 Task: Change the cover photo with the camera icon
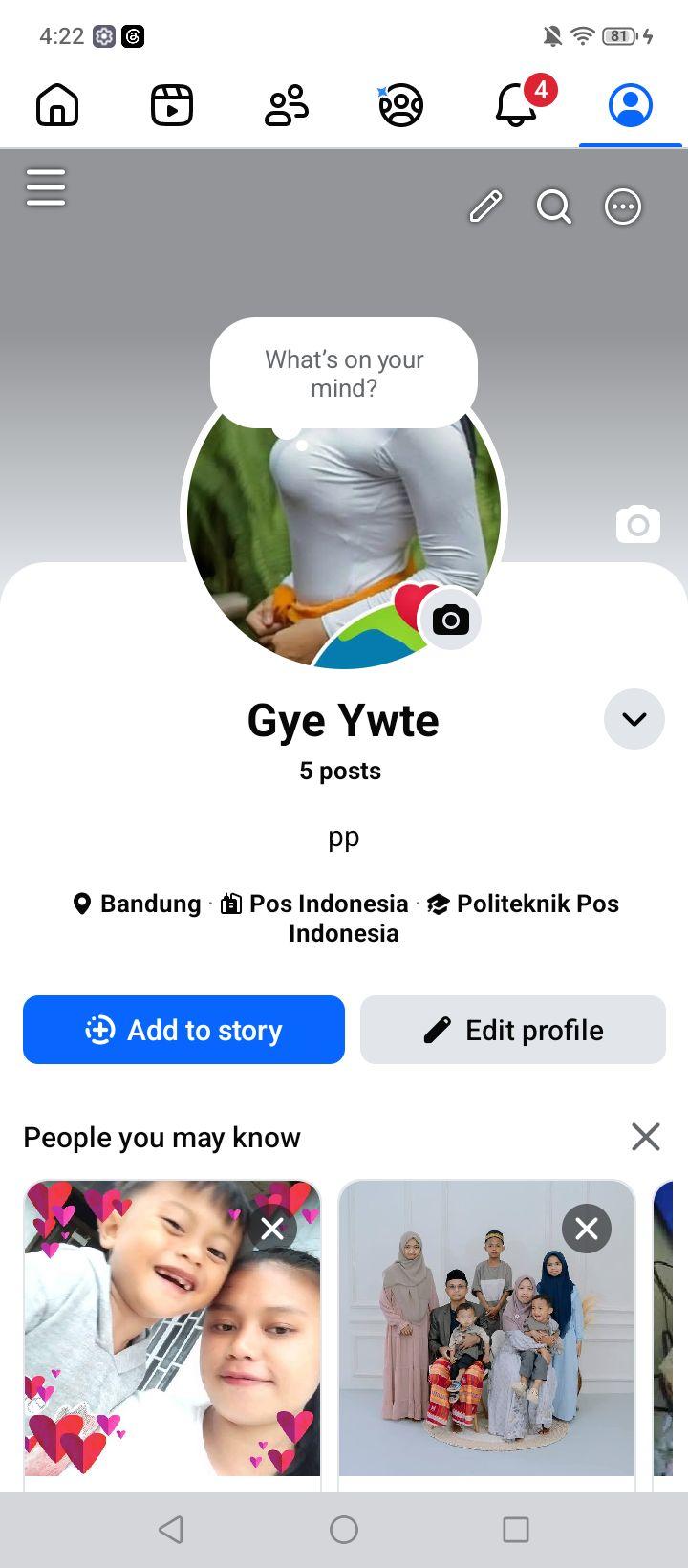(x=638, y=524)
